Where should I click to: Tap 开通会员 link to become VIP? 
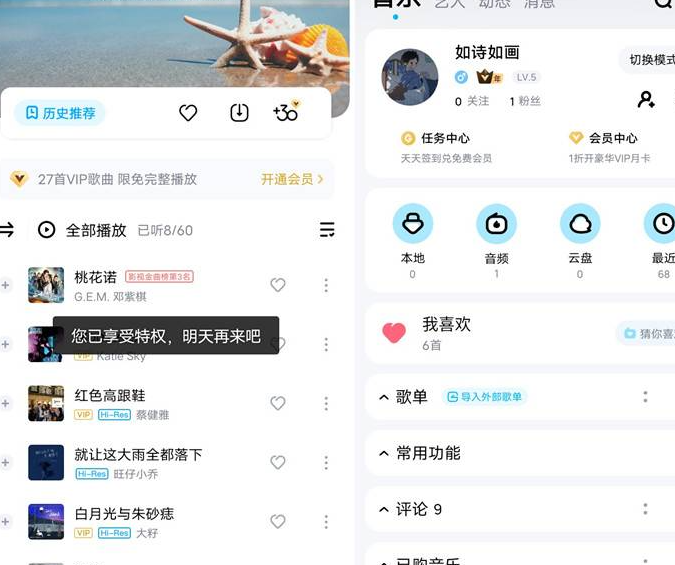pyautogui.click(x=292, y=179)
